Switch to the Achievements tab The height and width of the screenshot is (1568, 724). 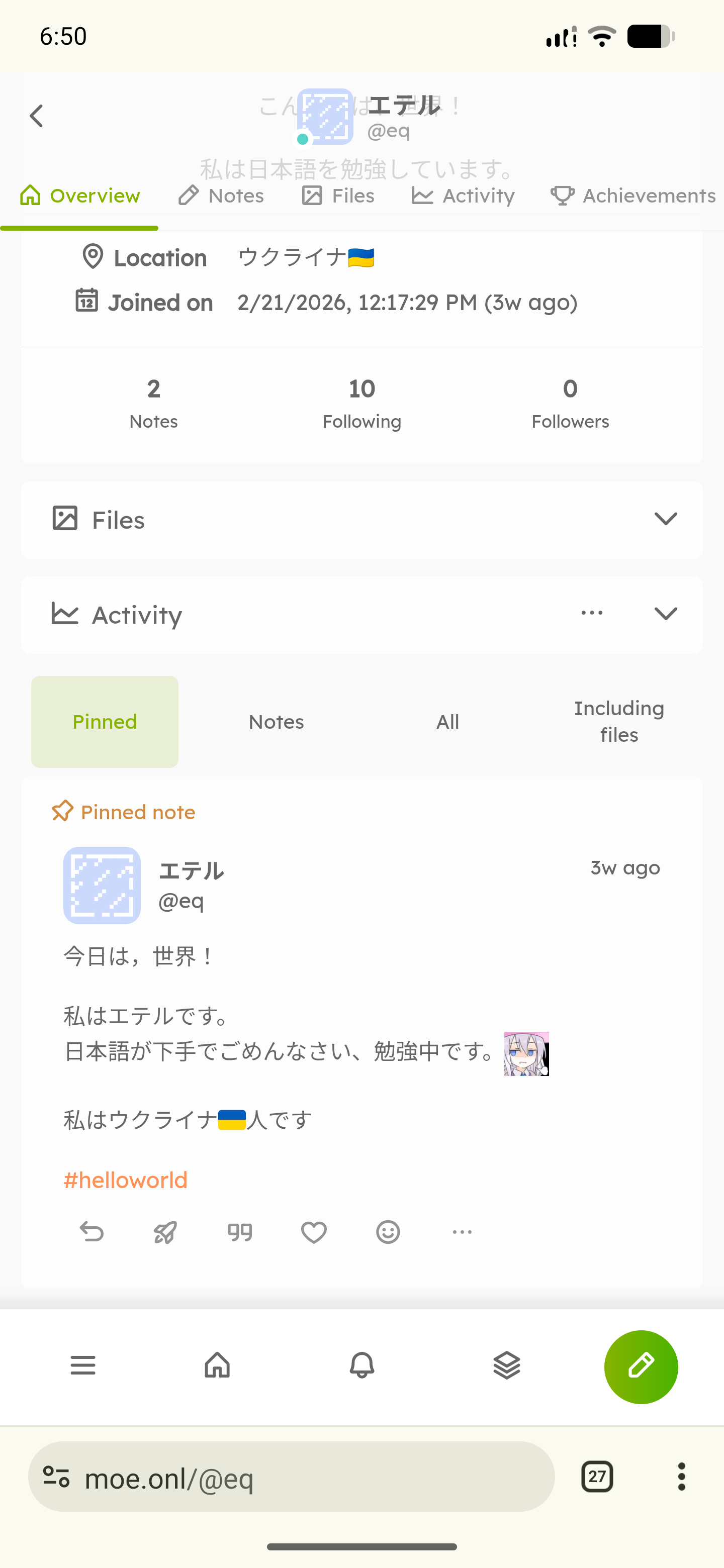click(633, 195)
